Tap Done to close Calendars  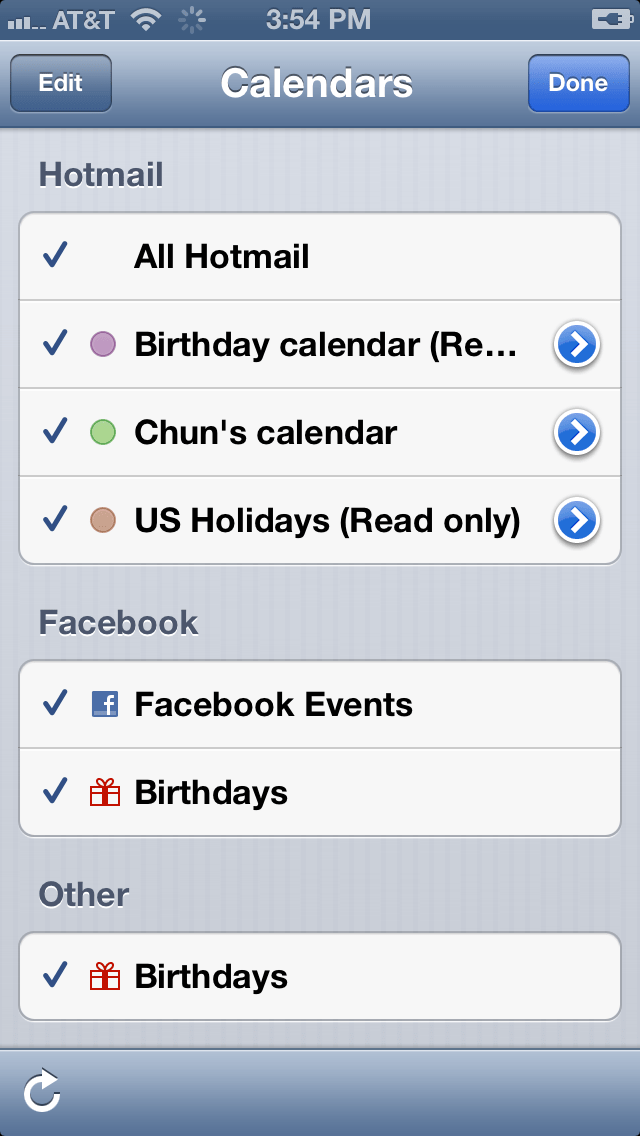coord(578,83)
